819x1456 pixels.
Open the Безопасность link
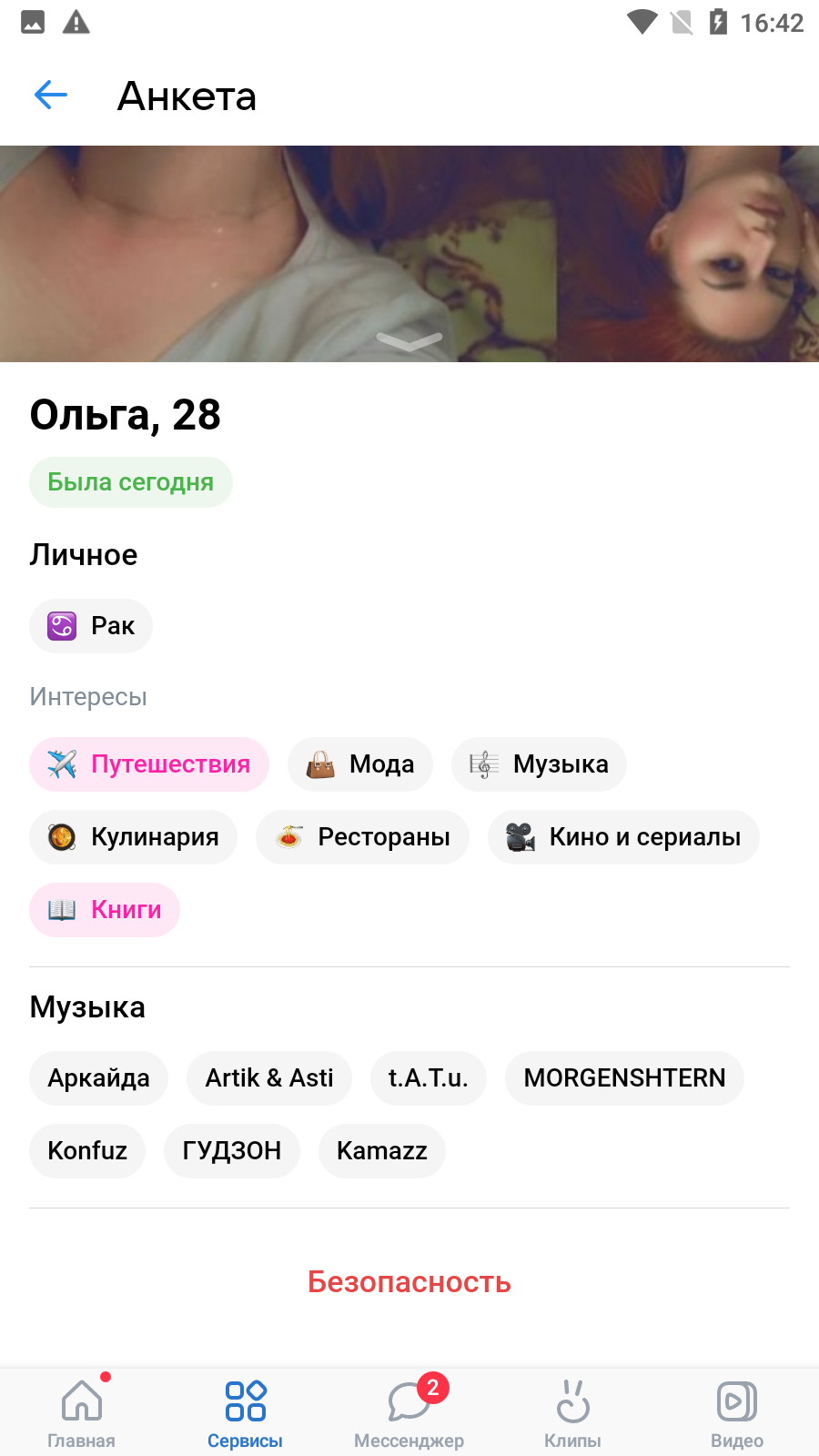tap(409, 1282)
